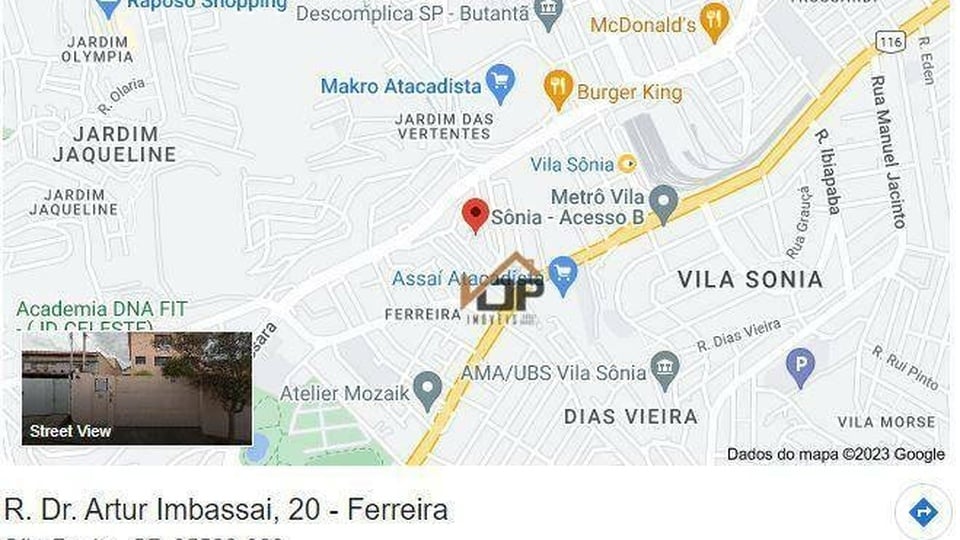This screenshot has height=540, width=960.
Task: Tap the McDonald's restaurant marker
Action: point(714,22)
